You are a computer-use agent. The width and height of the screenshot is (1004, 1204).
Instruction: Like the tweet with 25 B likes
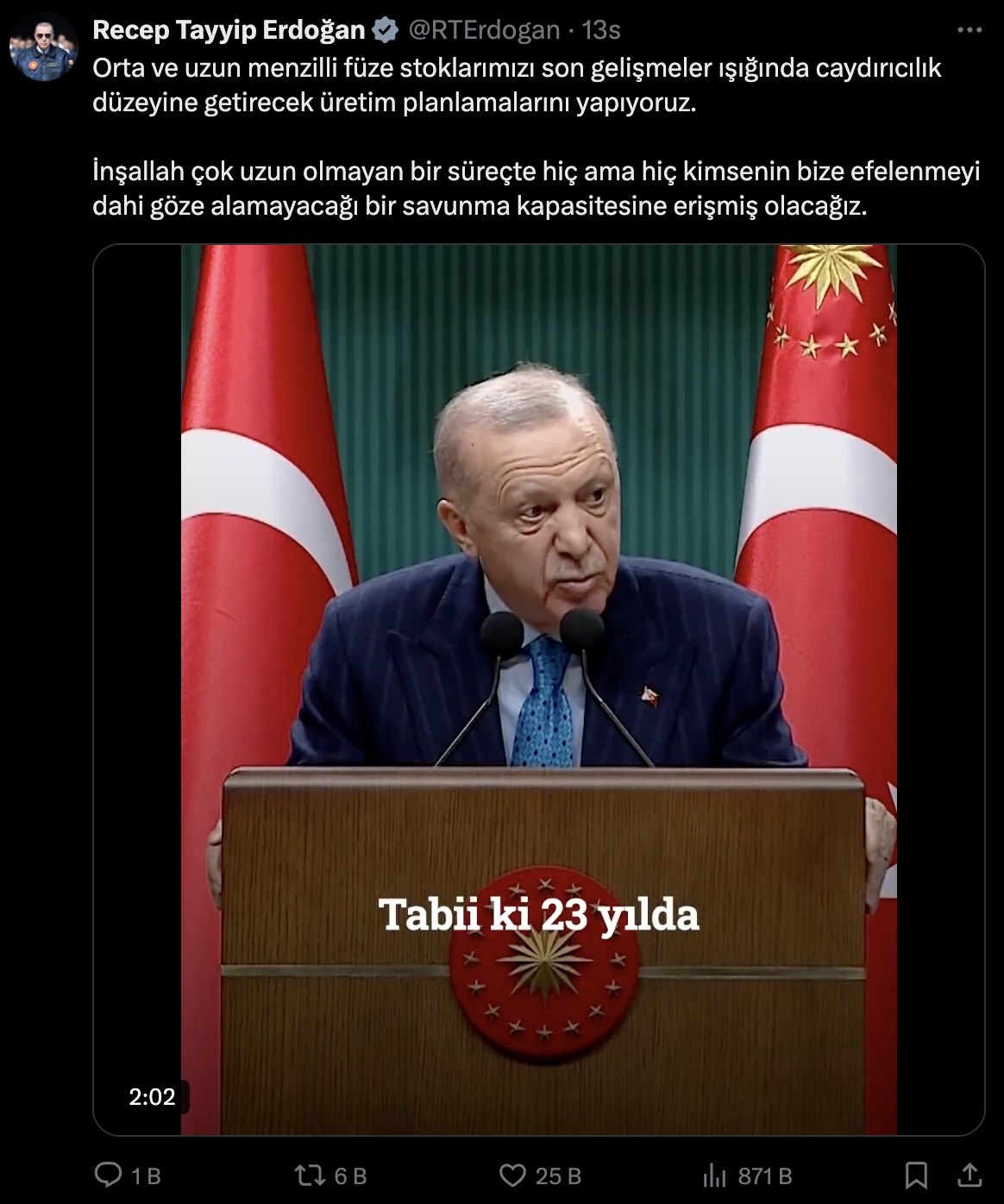[x=513, y=1175]
